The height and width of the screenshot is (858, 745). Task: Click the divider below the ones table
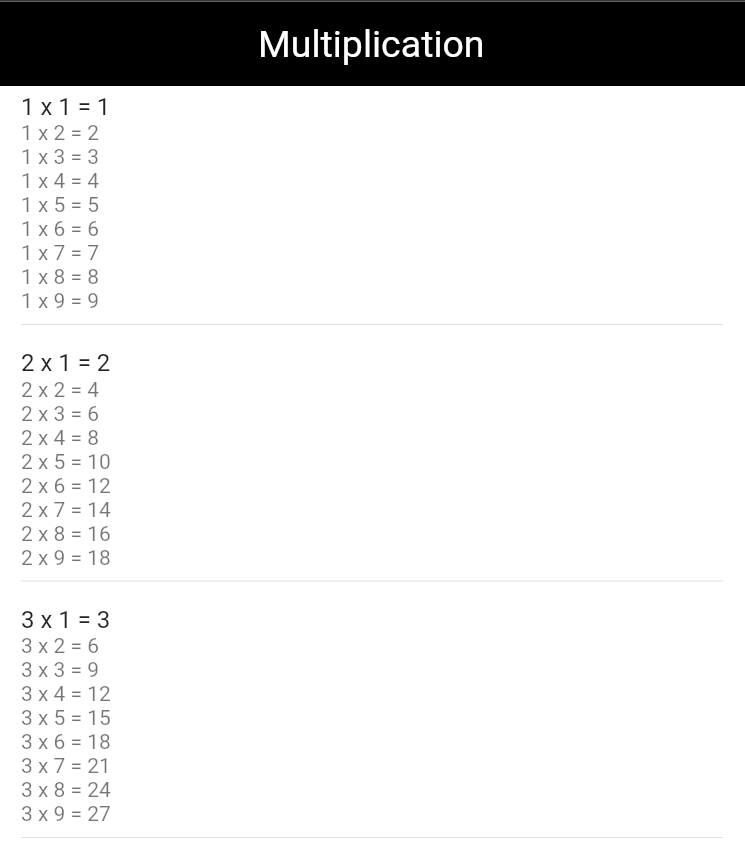371,322
